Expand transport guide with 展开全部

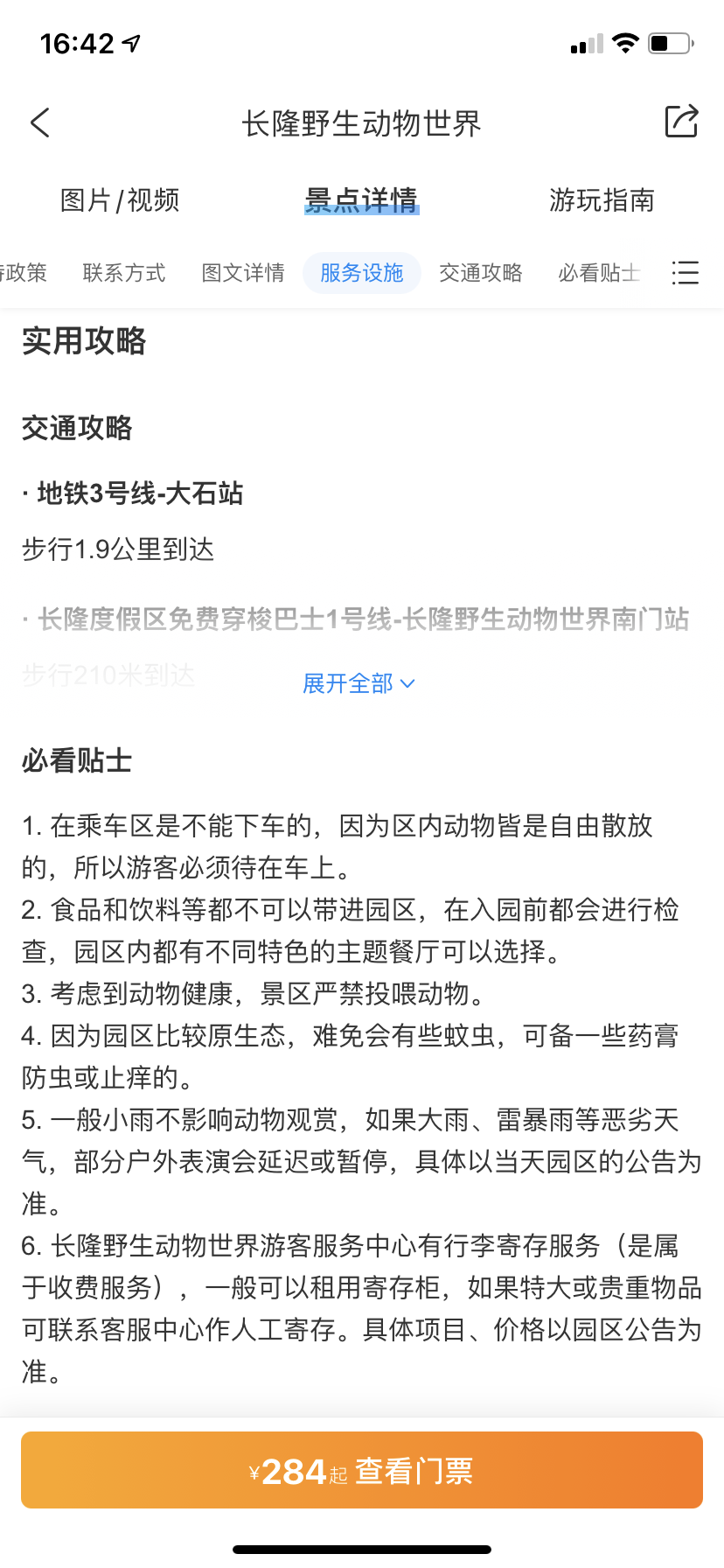point(359,683)
